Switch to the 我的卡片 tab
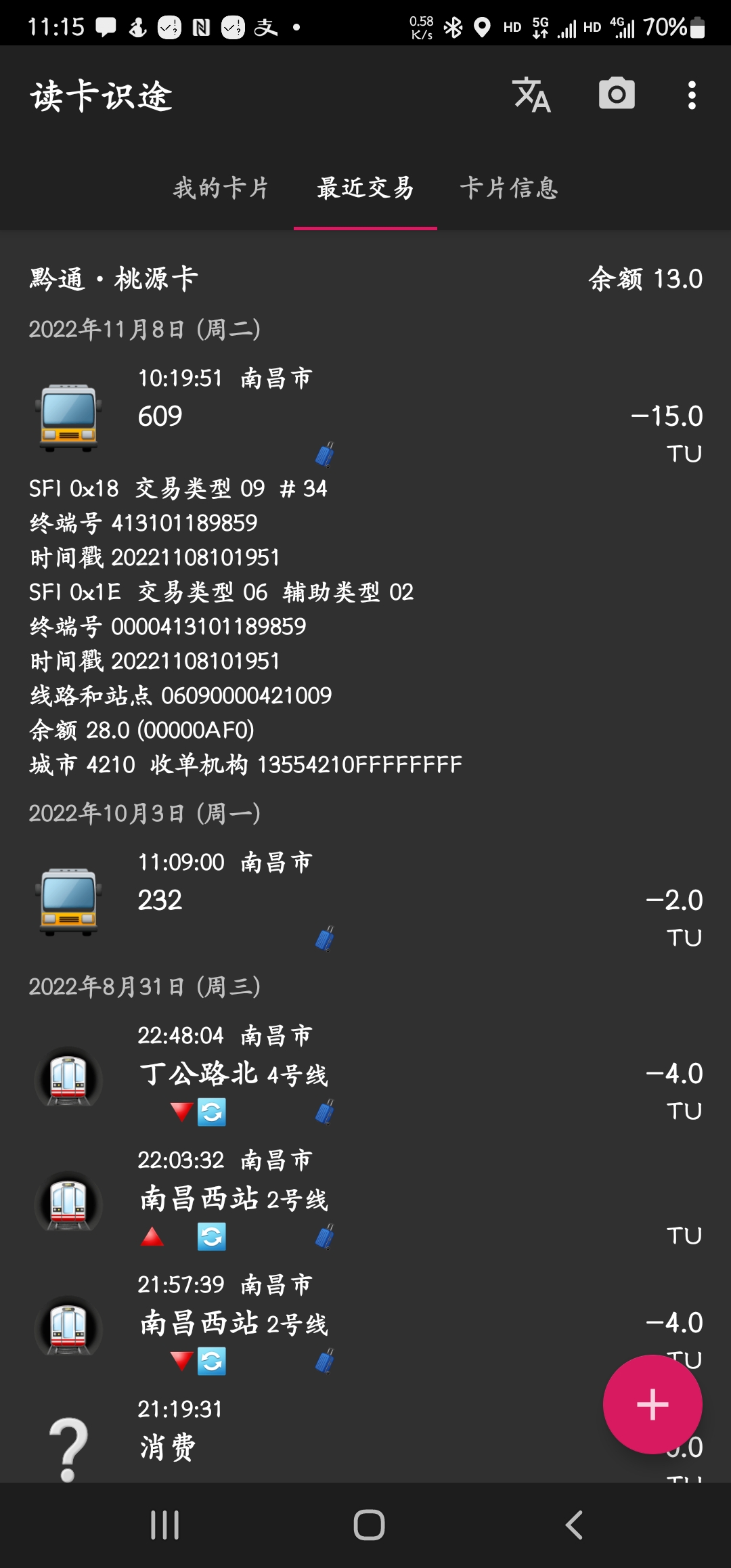731x1568 pixels. pyautogui.click(x=221, y=188)
